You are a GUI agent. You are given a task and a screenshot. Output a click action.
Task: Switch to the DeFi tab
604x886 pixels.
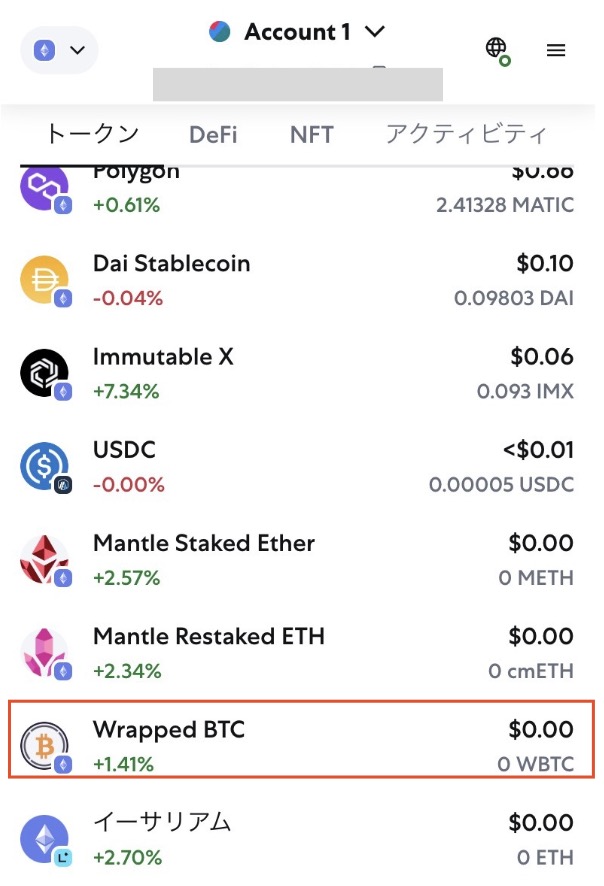[x=213, y=134]
